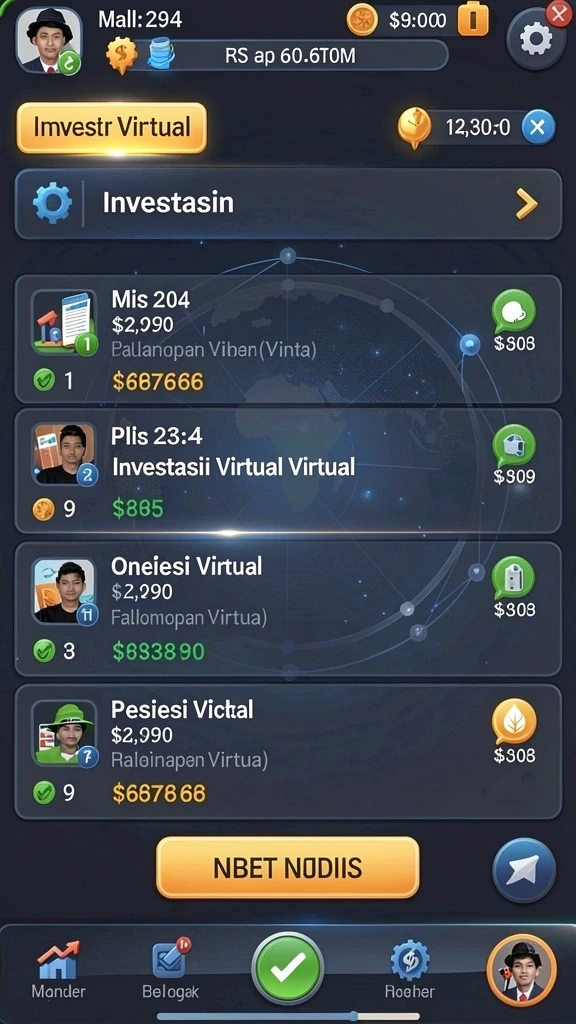Close the screen with the red X
Viewport: 576px width, 1024px height.
tap(558, 14)
